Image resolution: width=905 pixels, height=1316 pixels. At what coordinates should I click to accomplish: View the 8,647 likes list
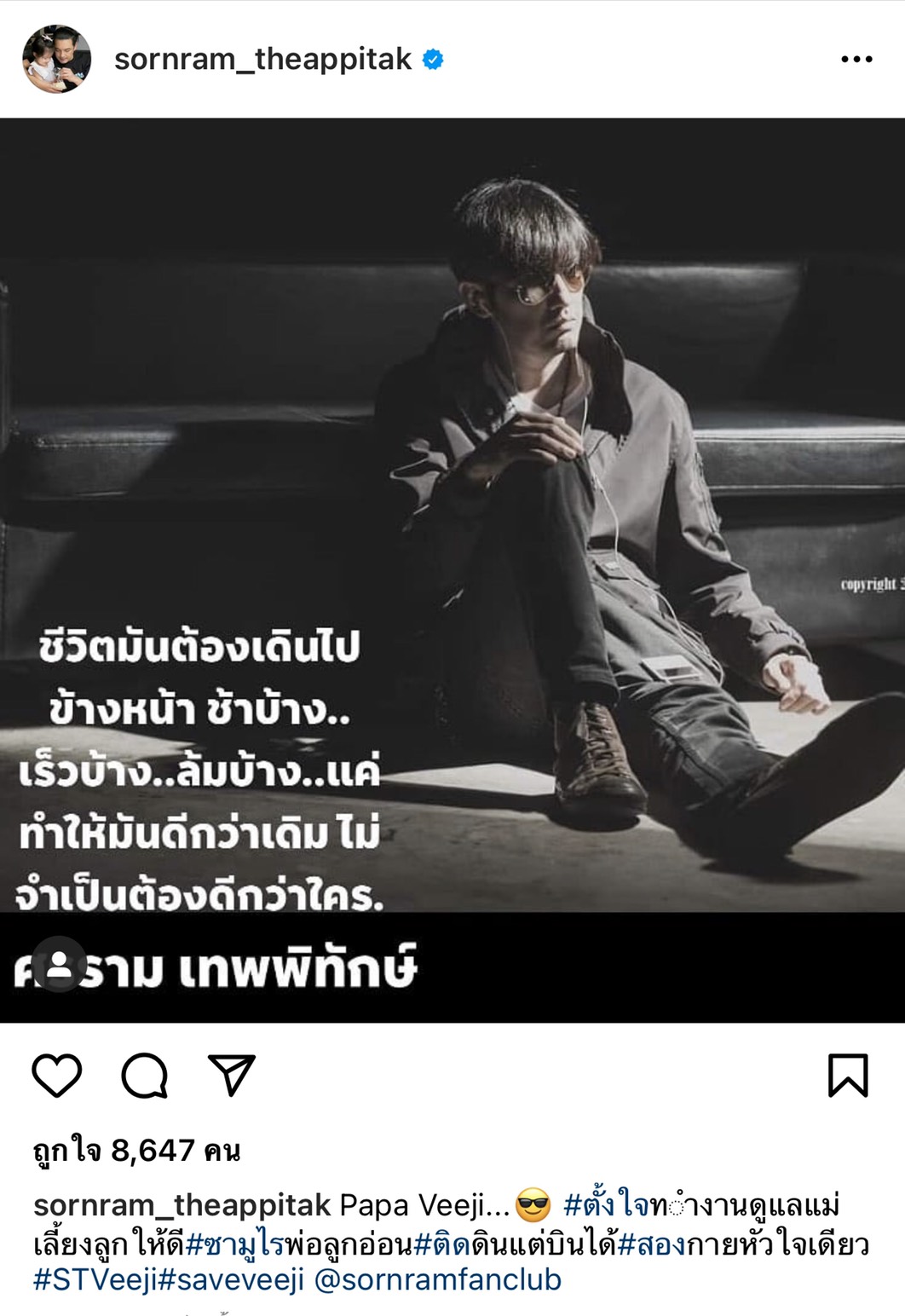[136, 1151]
